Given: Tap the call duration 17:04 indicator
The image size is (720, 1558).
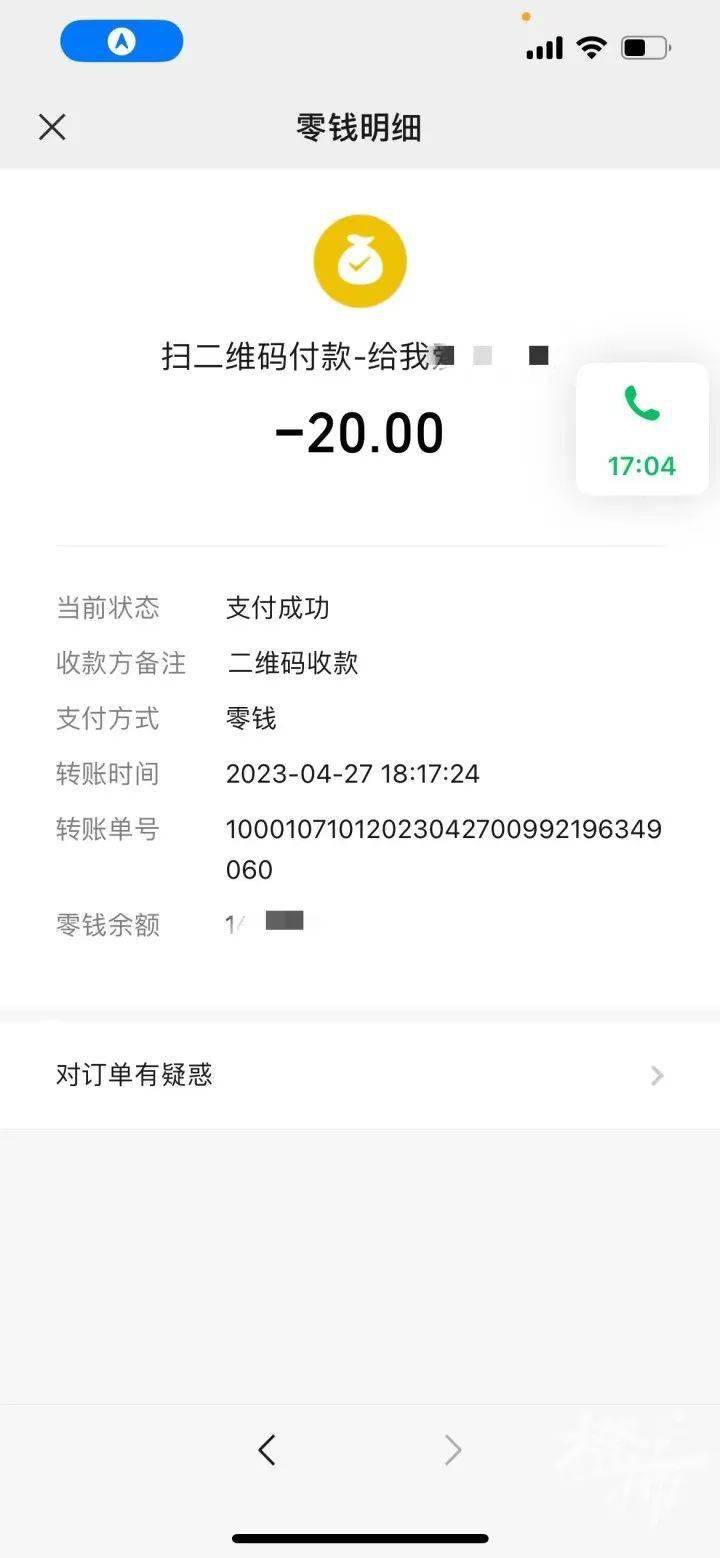Looking at the screenshot, I should (x=641, y=464).
